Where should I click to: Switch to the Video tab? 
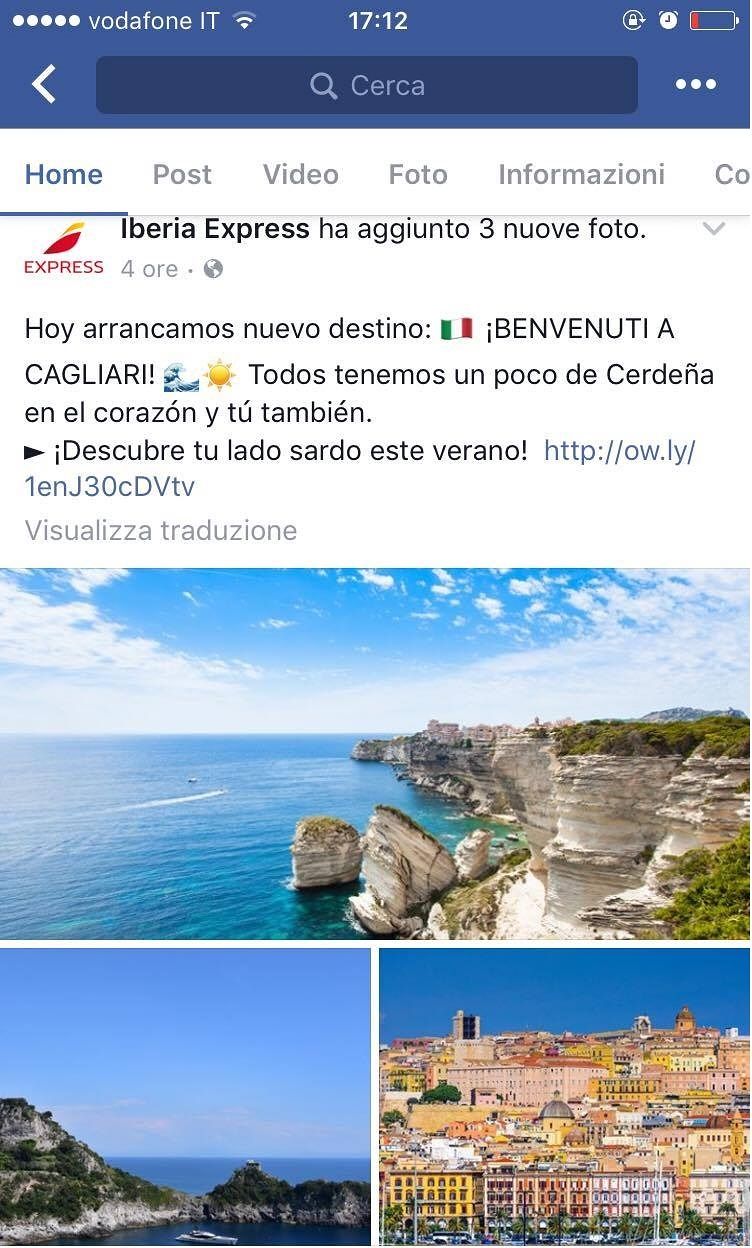click(x=300, y=174)
